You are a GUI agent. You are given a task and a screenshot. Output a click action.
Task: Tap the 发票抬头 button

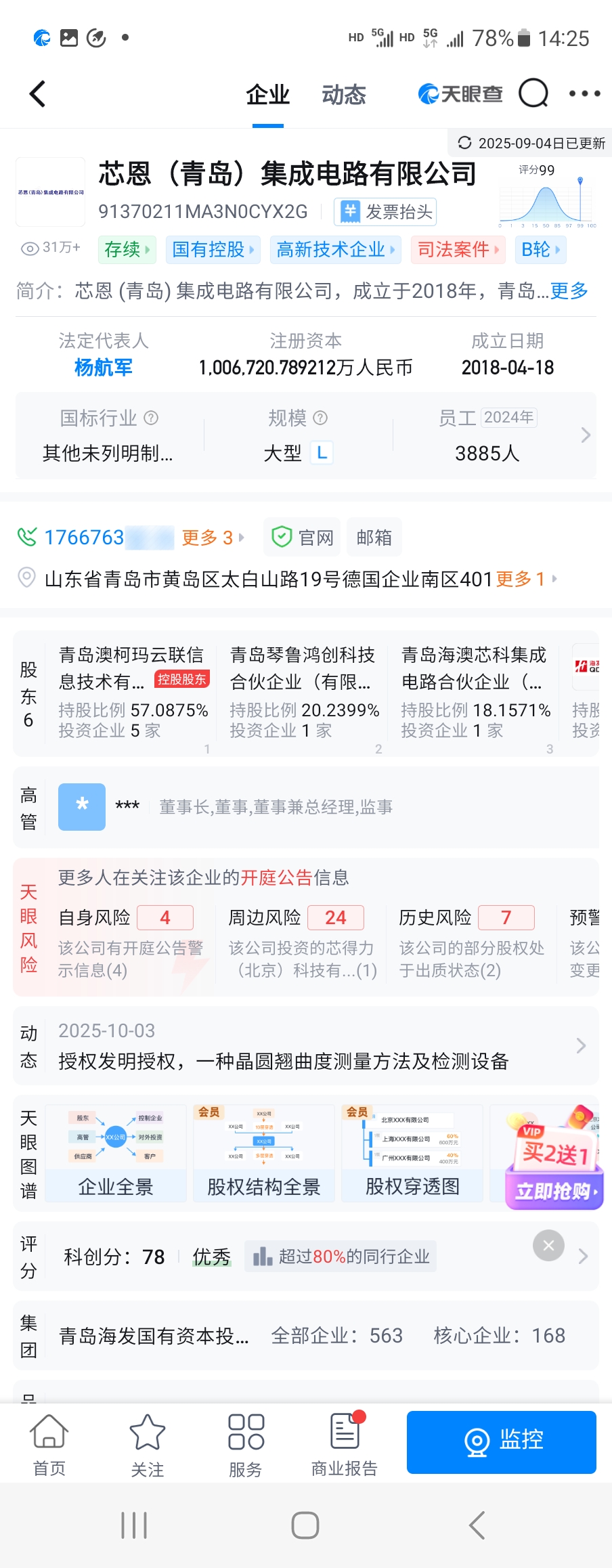pyautogui.click(x=385, y=212)
